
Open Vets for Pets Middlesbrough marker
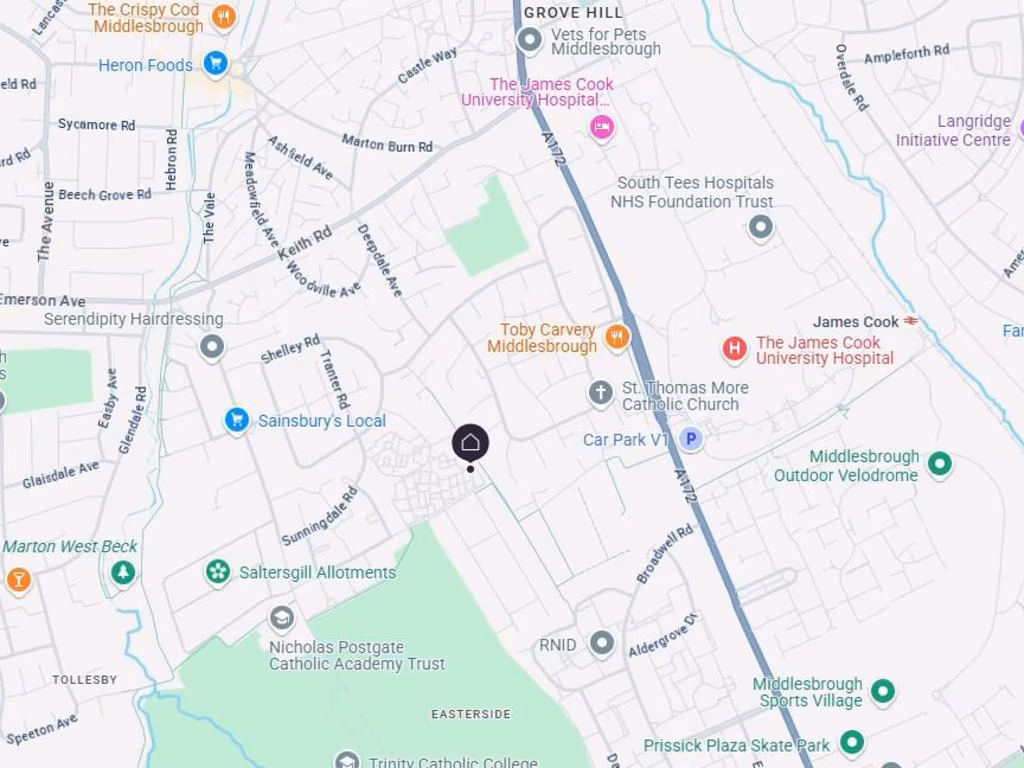(x=529, y=41)
